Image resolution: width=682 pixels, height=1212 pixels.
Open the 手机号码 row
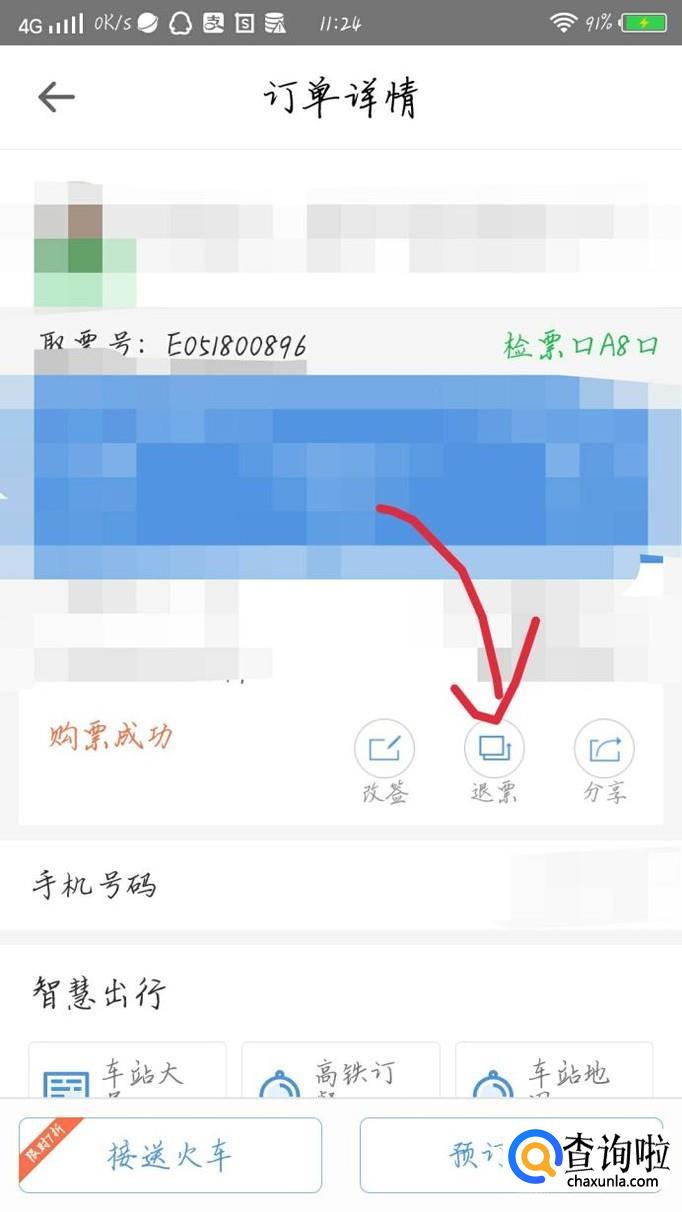[x=340, y=885]
